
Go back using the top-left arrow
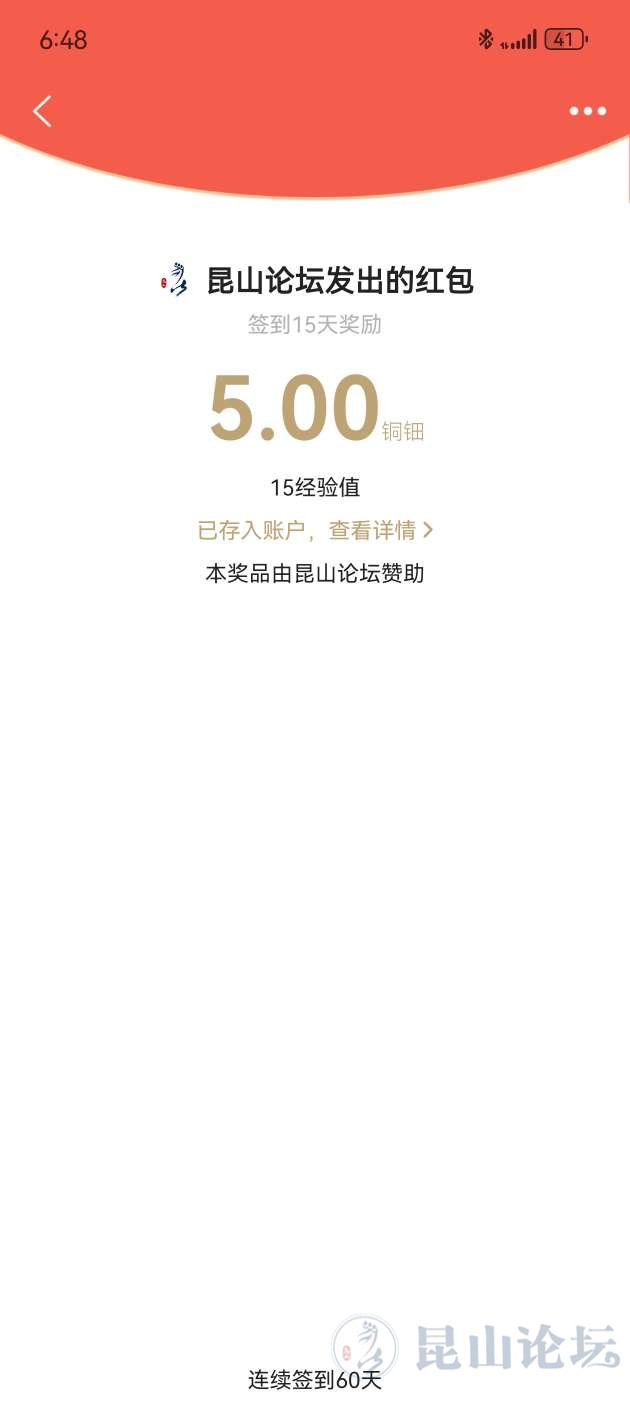pos(42,111)
